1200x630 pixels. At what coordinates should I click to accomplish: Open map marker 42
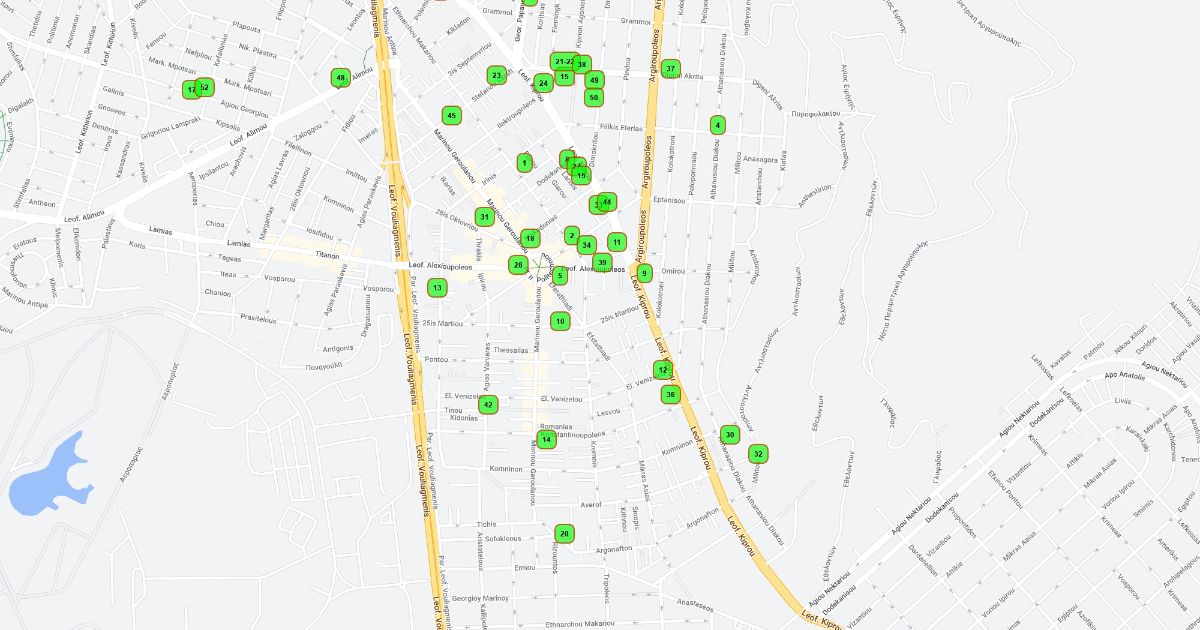point(488,405)
